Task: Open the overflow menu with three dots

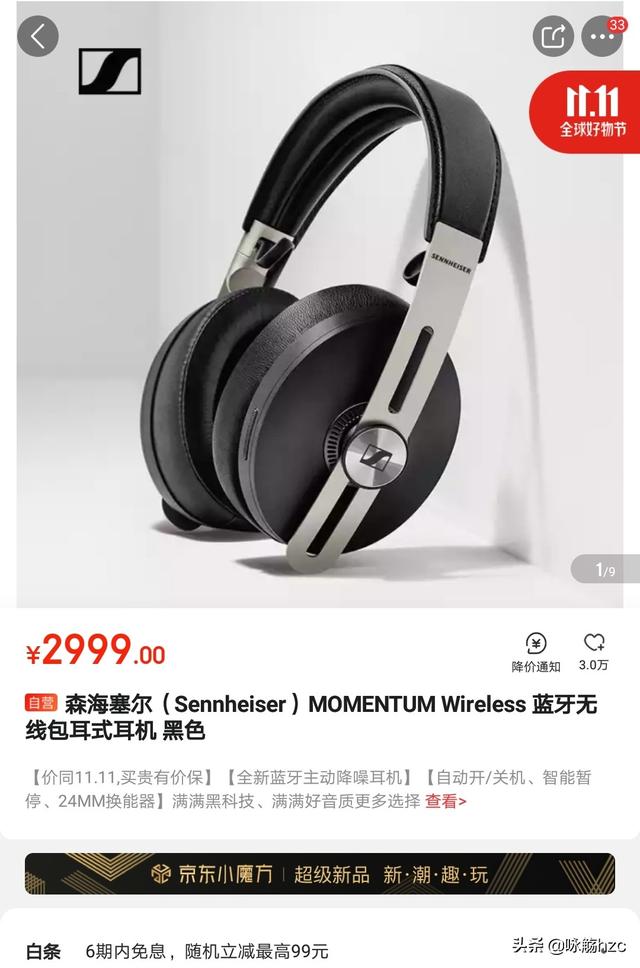Action: tap(601, 38)
